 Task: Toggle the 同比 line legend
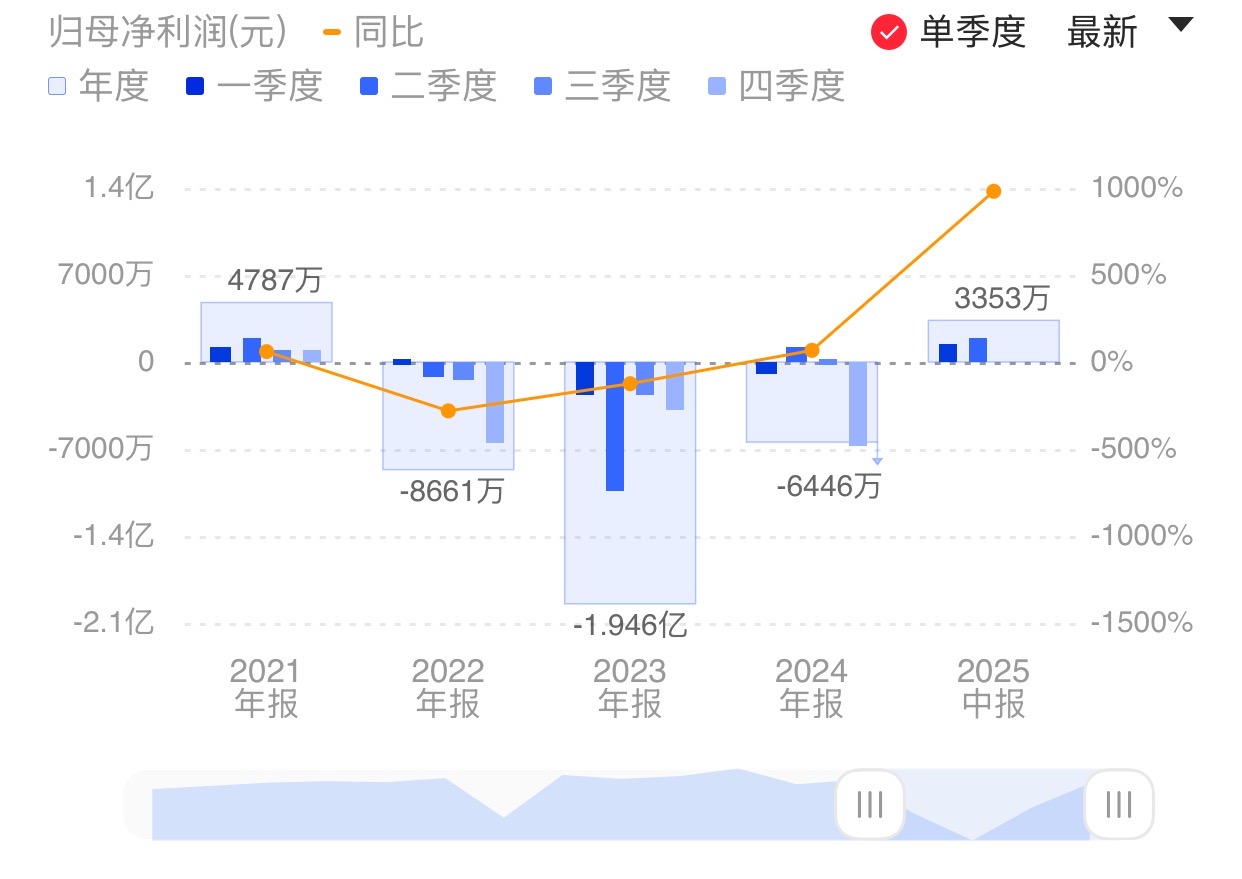(x=373, y=33)
